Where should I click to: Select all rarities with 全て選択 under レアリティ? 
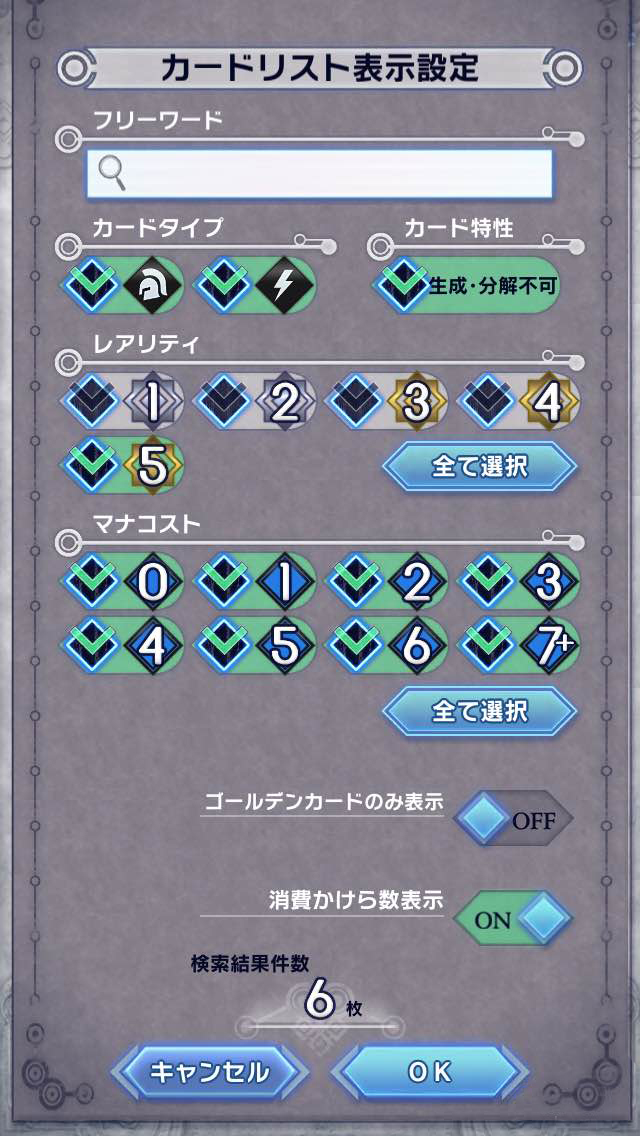[x=480, y=466]
